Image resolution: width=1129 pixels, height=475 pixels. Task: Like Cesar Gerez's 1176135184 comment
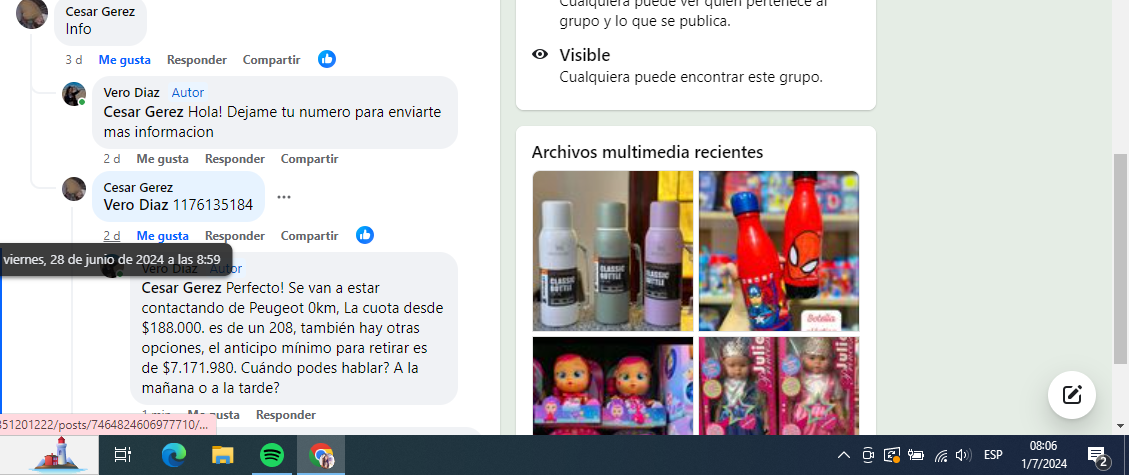pyautogui.click(x=162, y=236)
